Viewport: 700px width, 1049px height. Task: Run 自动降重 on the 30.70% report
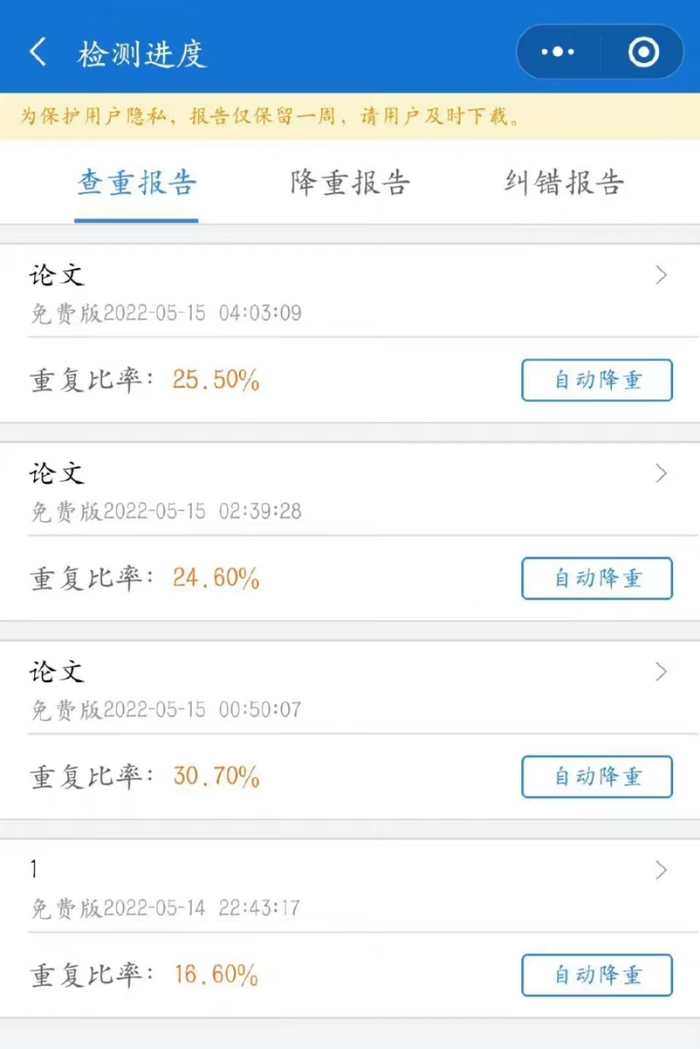(x=596, y=777)
